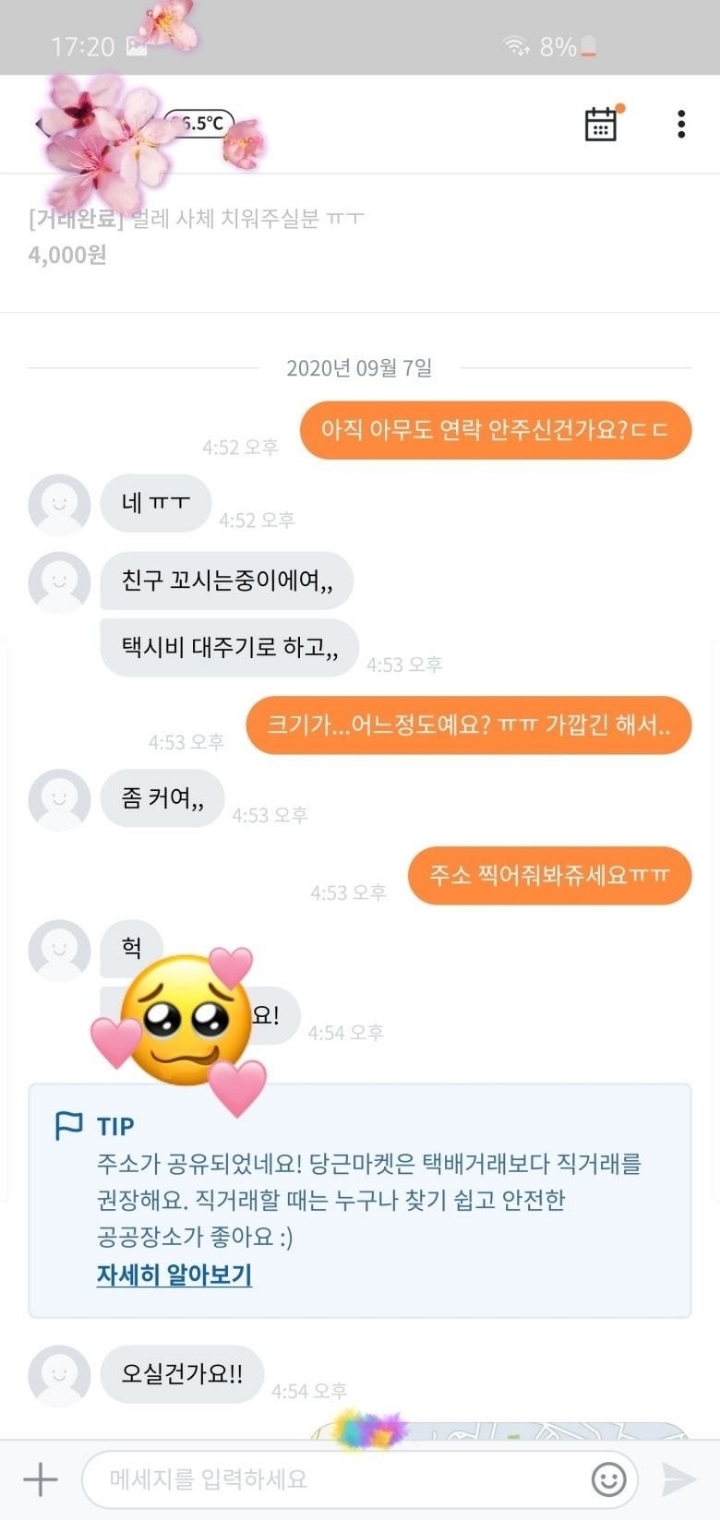Tap the avatar beside 오실건가요!! message
Screen dimensions: 720x1520
tap(58, 1374)
